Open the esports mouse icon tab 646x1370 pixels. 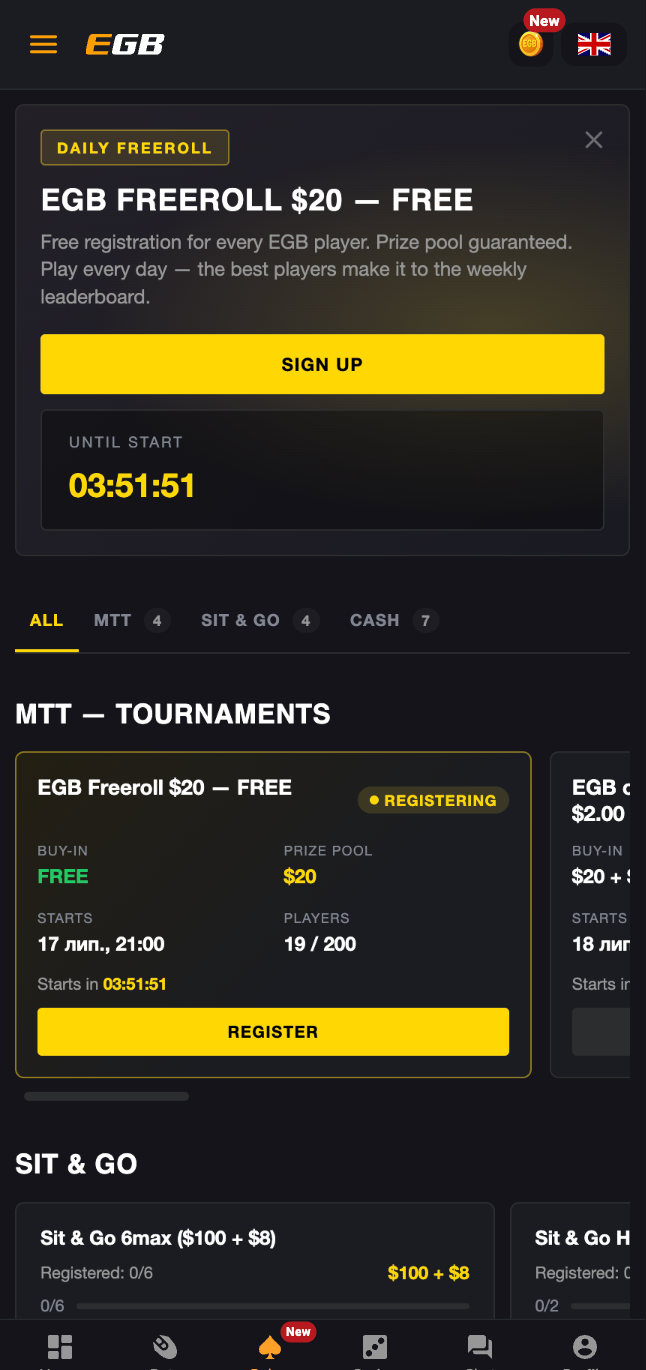point(165,1346)
